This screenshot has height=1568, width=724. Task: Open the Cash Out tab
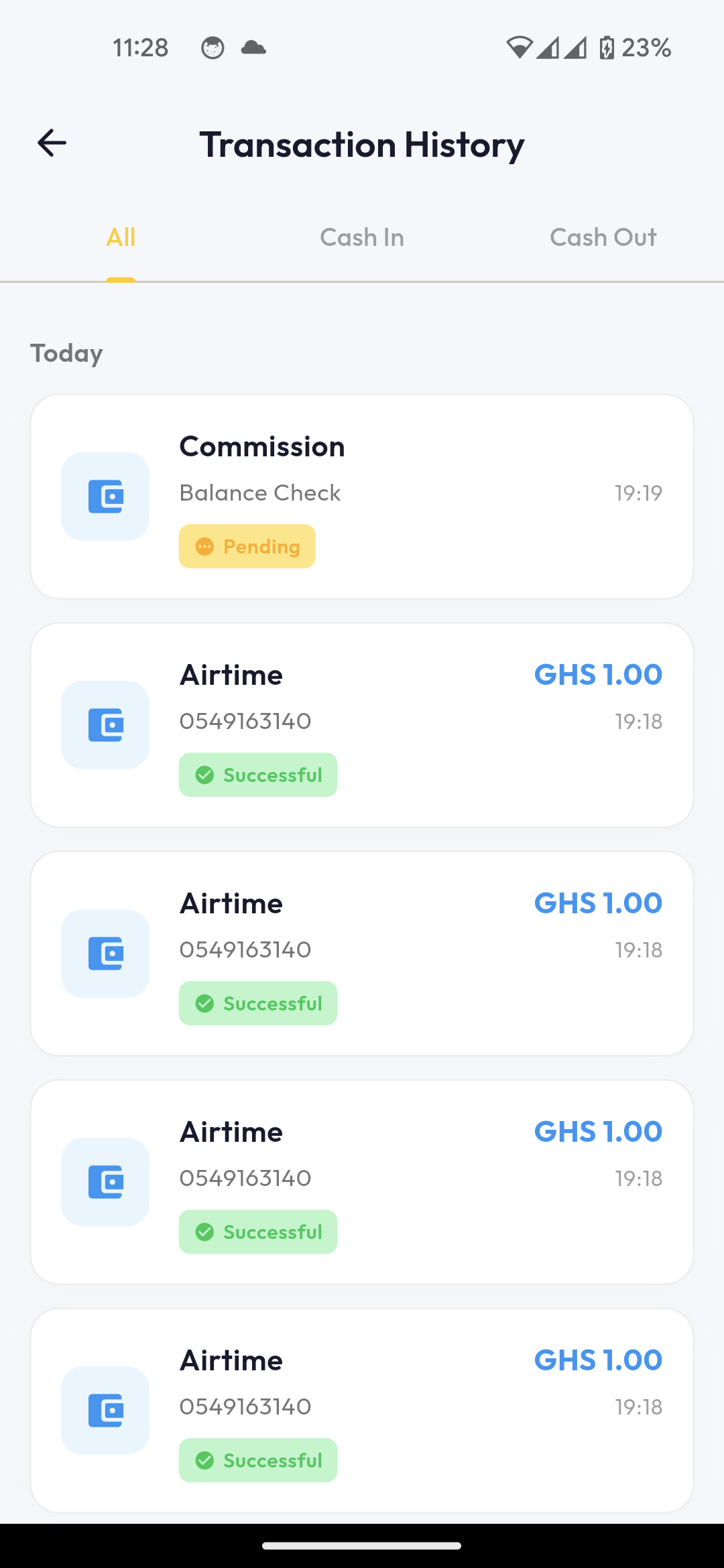[603, 237]
